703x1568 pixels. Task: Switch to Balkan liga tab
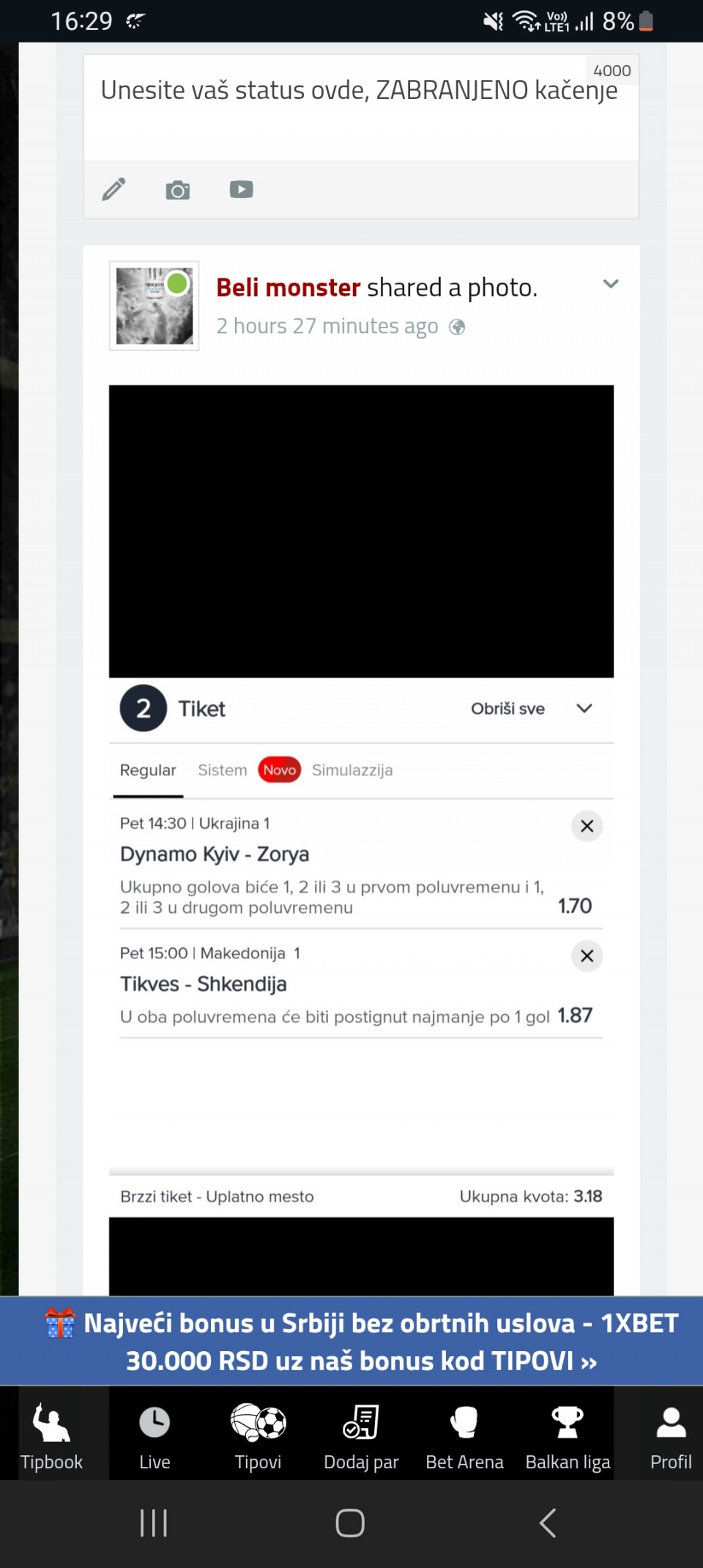568,1435
